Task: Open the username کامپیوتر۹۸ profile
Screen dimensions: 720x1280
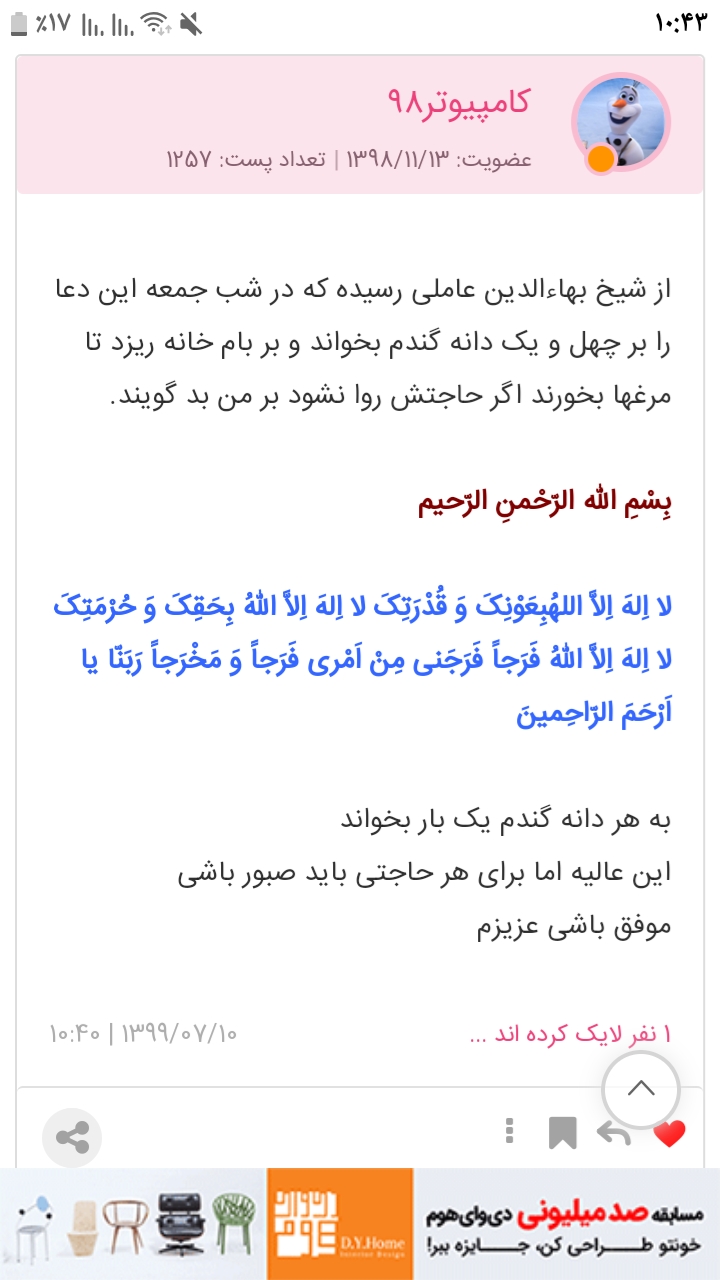Action: (x=458, y=102)
